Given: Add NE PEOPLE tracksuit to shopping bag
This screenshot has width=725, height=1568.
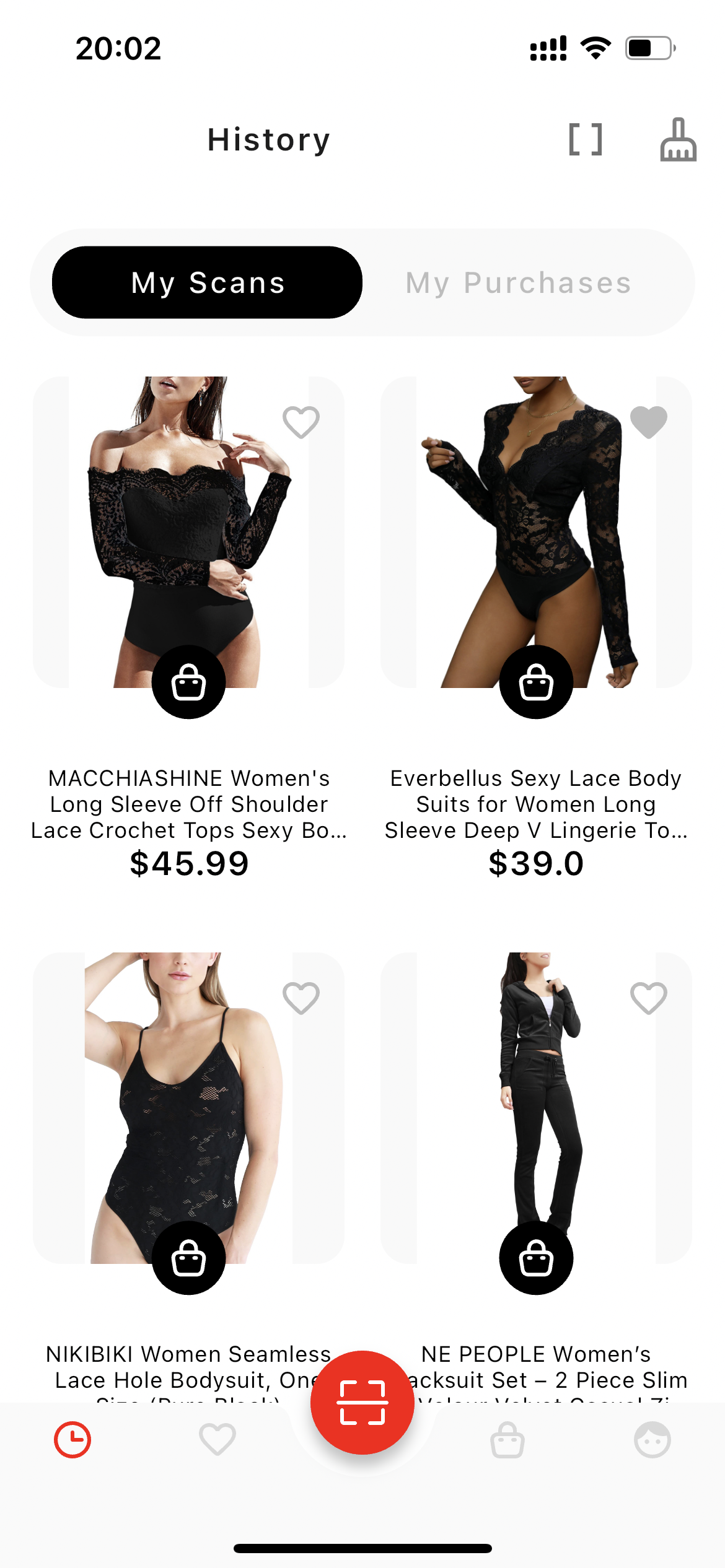Looking at the screenshot, I should pos(537,1258).
